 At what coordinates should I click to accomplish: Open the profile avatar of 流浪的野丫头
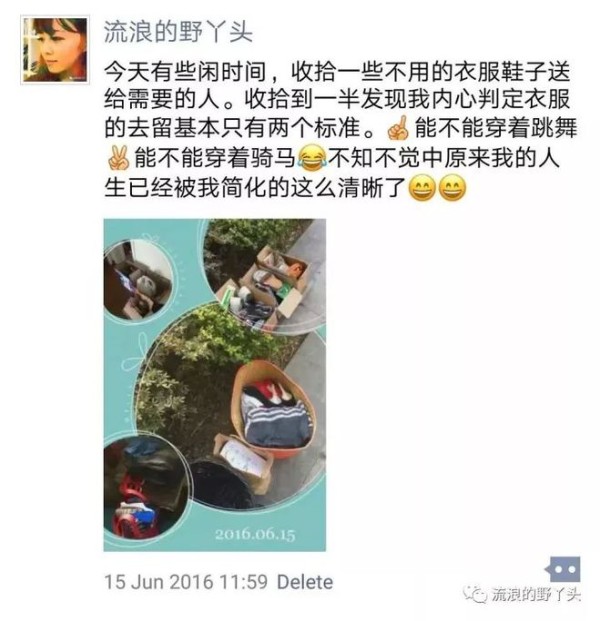(x=54, y=50)
